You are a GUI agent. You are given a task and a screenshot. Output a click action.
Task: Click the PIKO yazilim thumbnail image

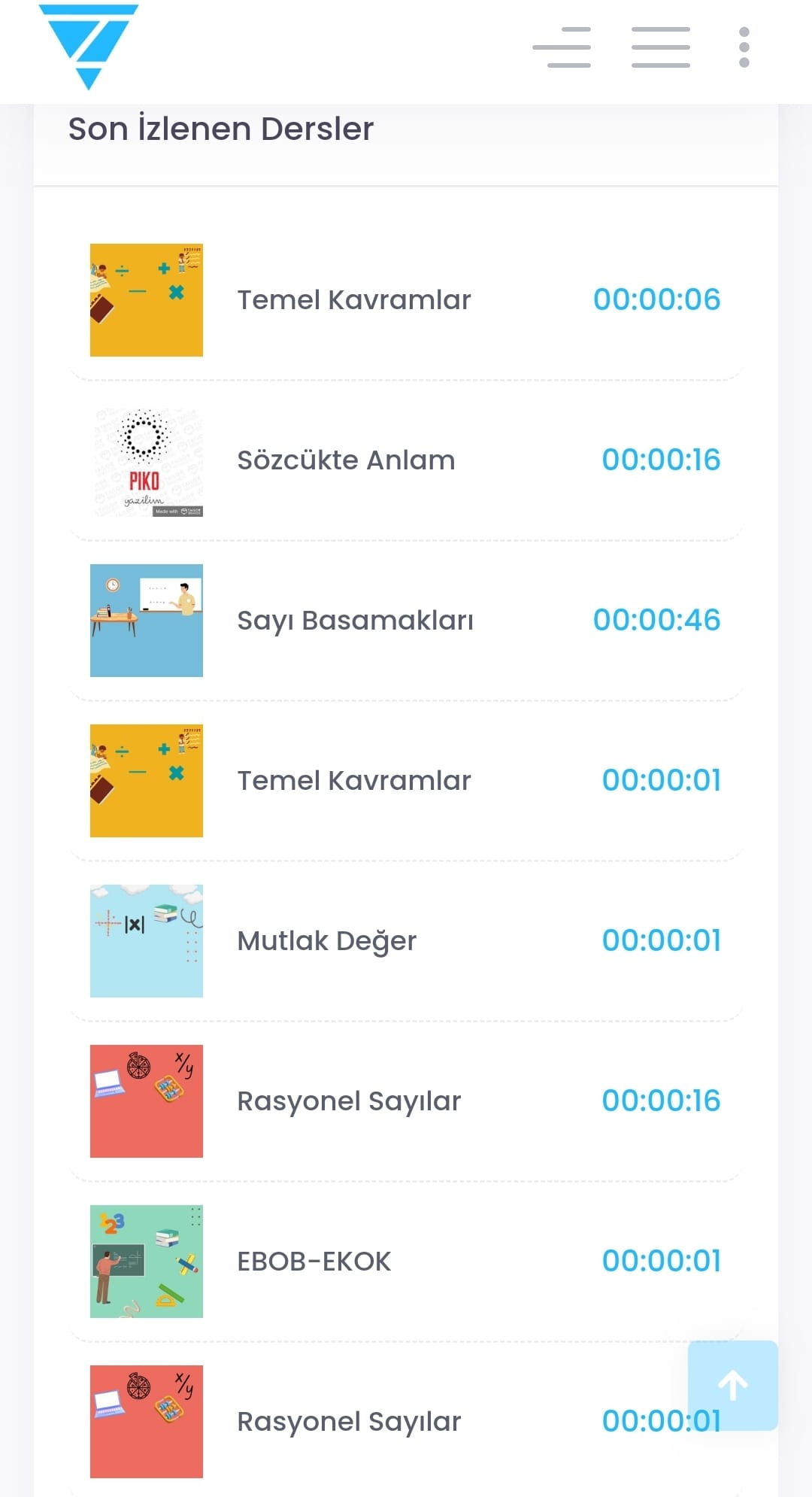[x=146, y=460]
